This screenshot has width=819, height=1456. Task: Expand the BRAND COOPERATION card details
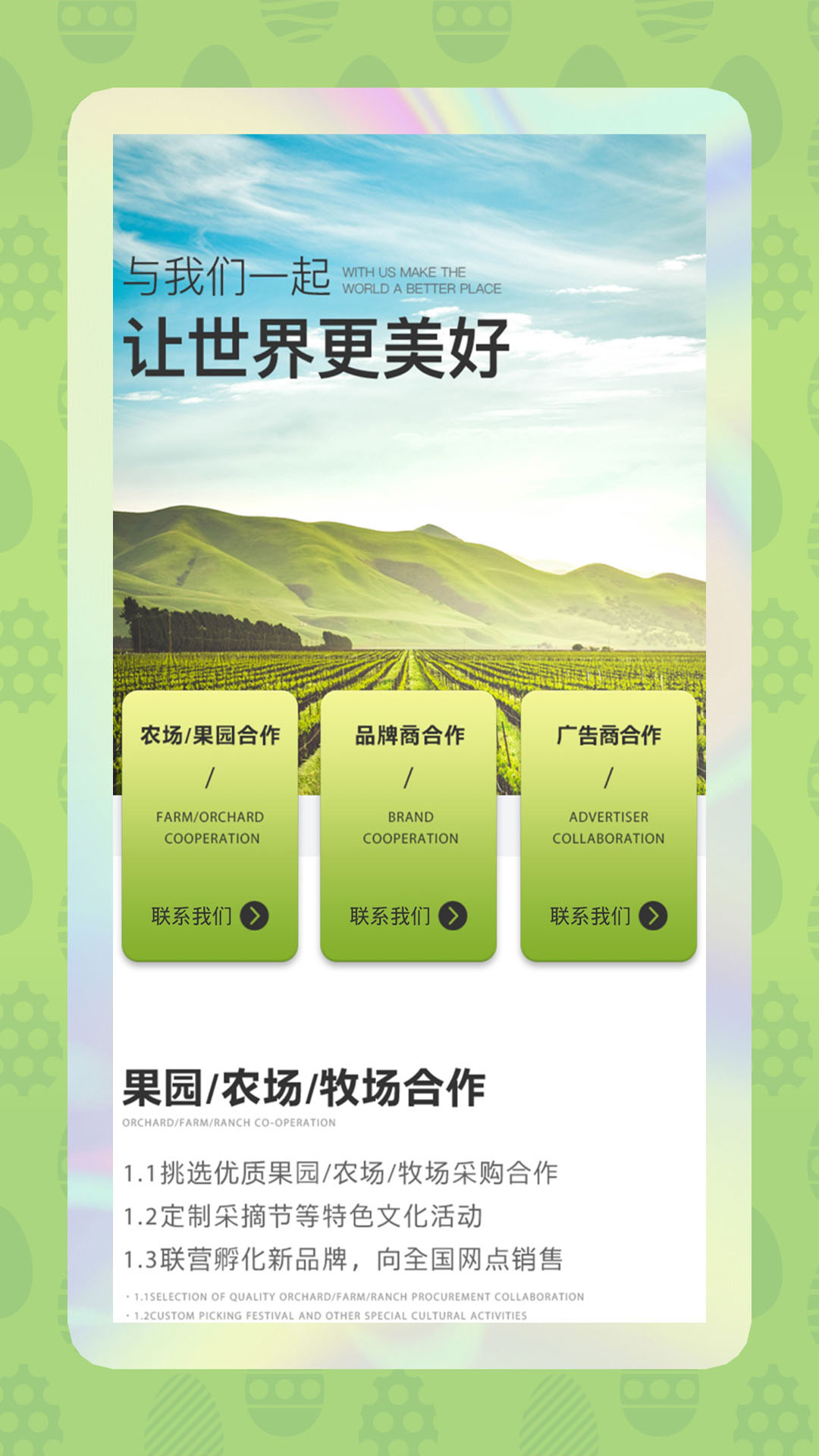(409, 827)
